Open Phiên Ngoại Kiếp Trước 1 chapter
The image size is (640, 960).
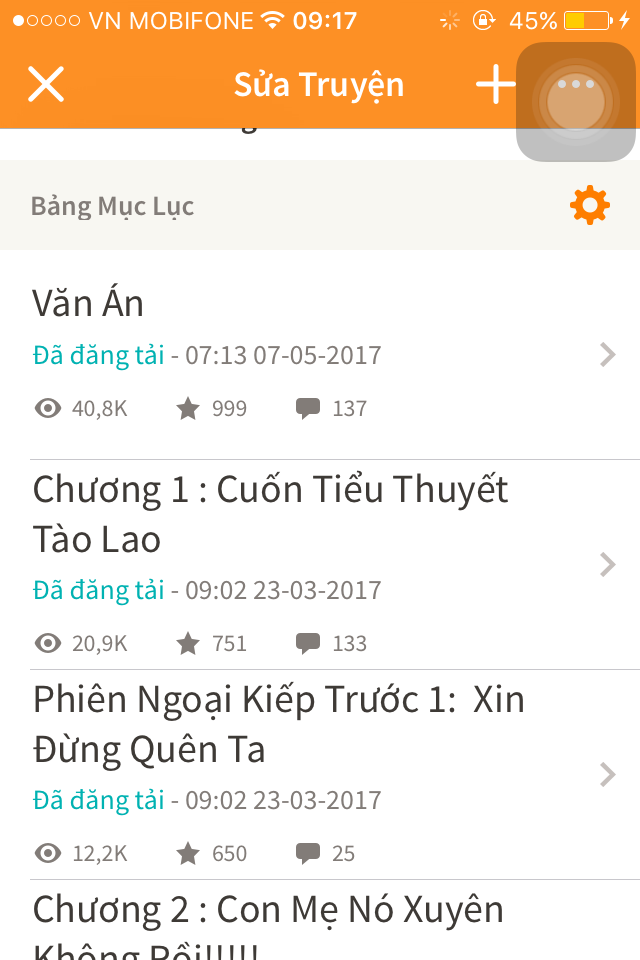tap(320, 774)
